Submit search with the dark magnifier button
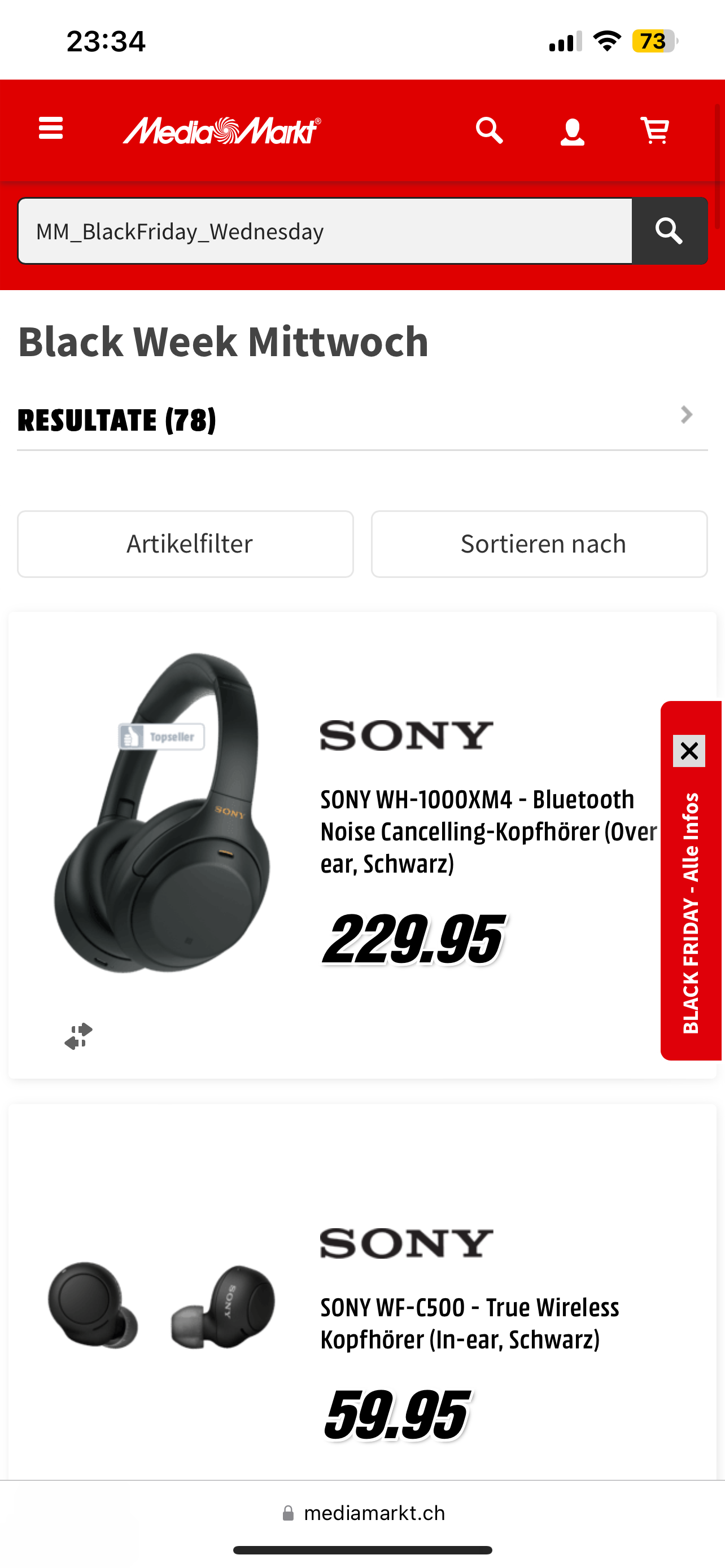The height and width of the screenshot is (1568, 725). click(x=670, y=231)
